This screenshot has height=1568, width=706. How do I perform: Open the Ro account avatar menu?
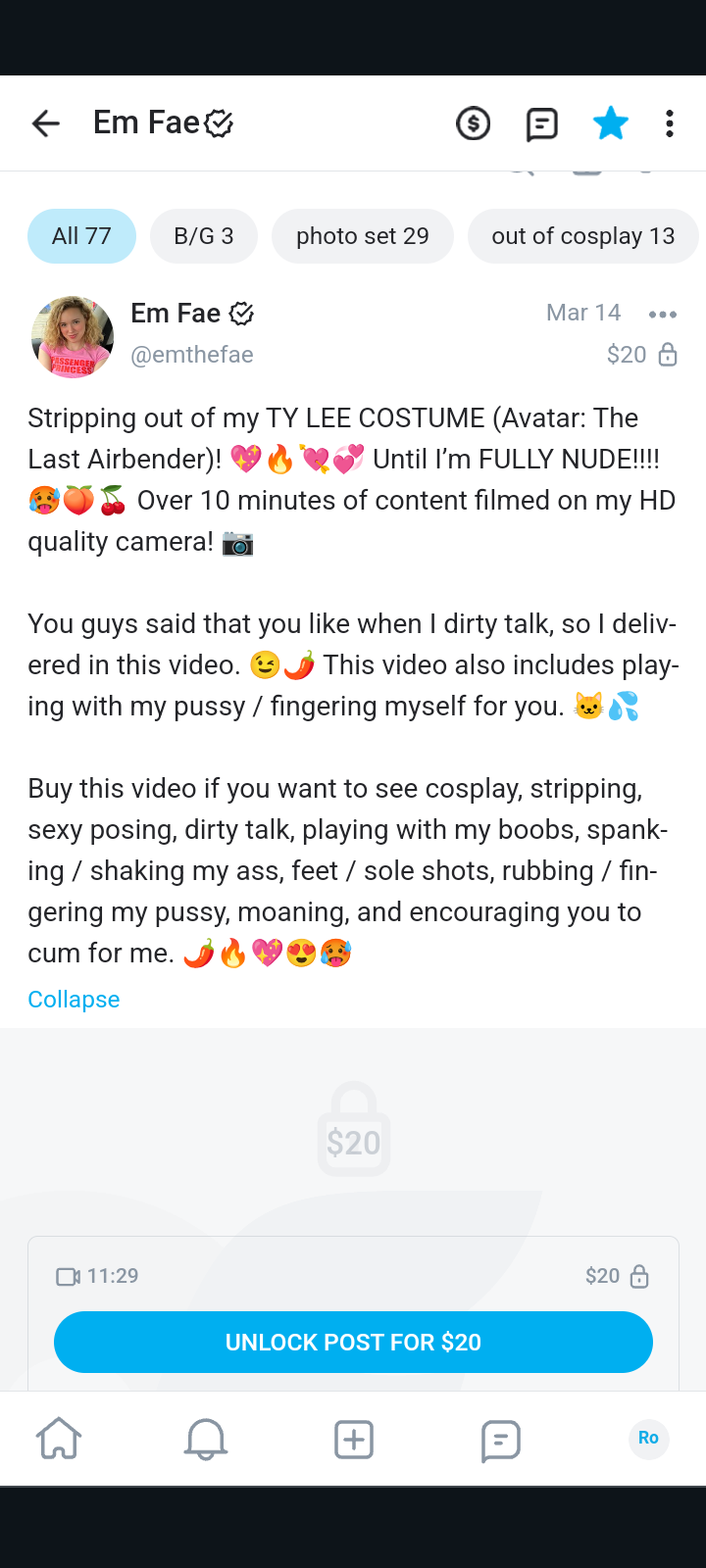(648, 1438)
